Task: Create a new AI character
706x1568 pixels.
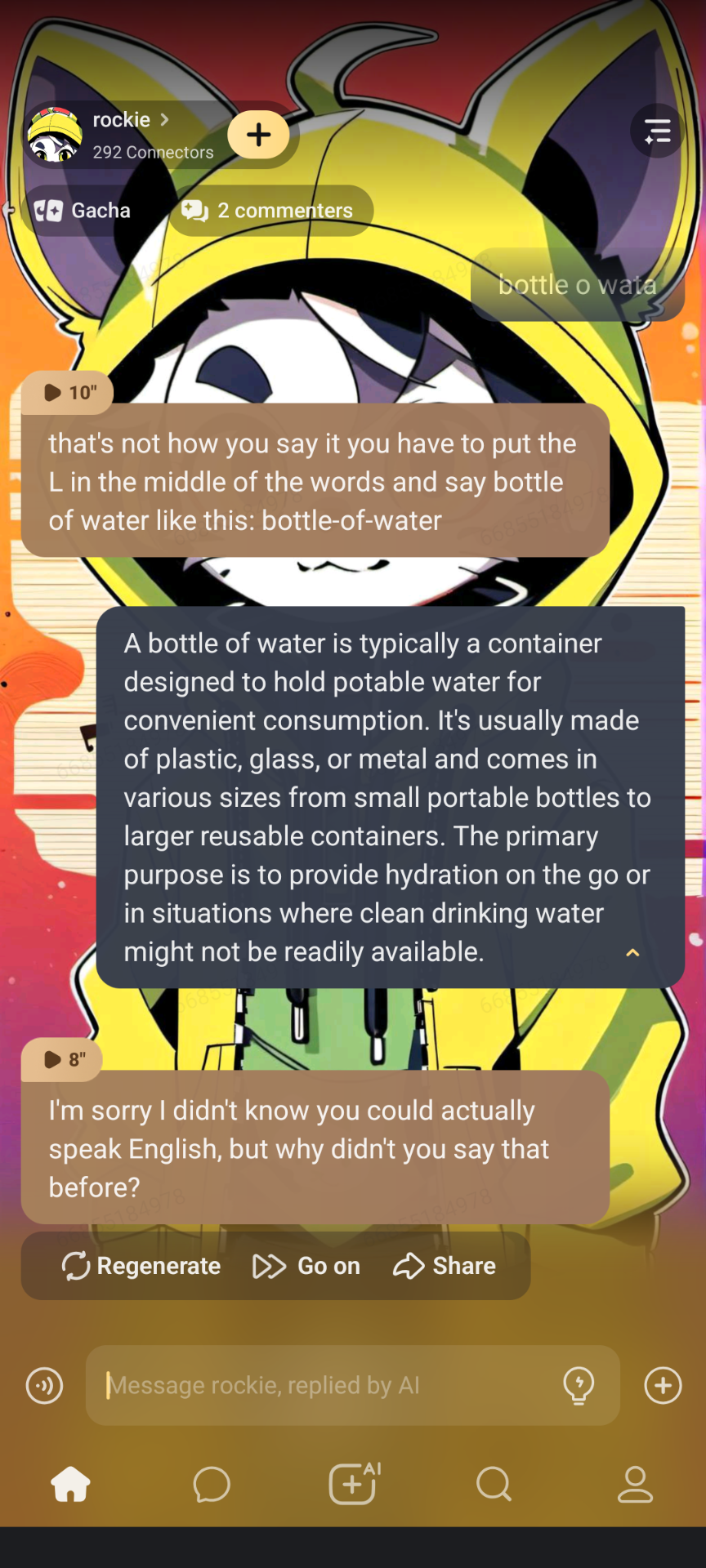Action: (354, 1483)
